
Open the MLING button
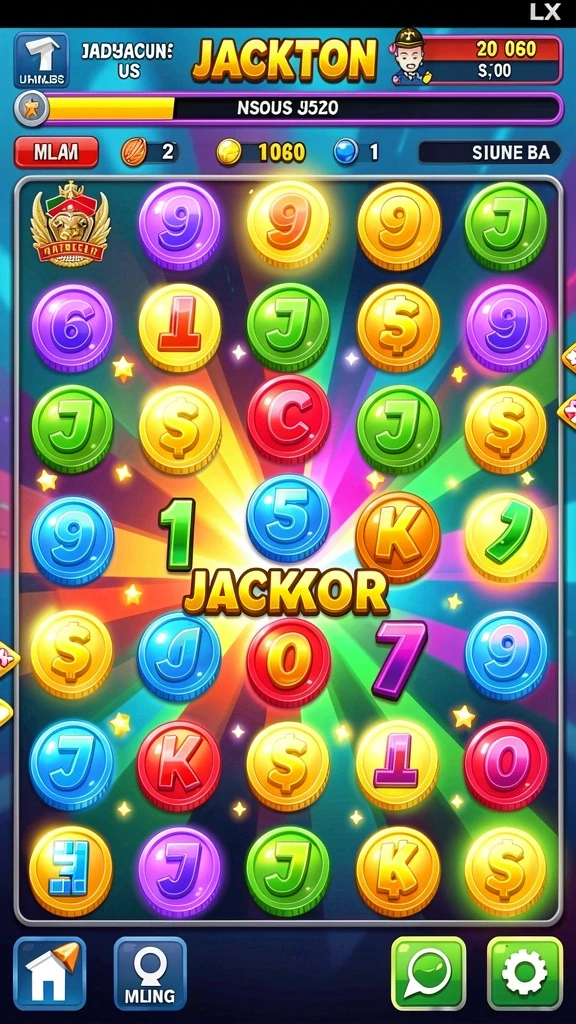click(x=150, y=973)
